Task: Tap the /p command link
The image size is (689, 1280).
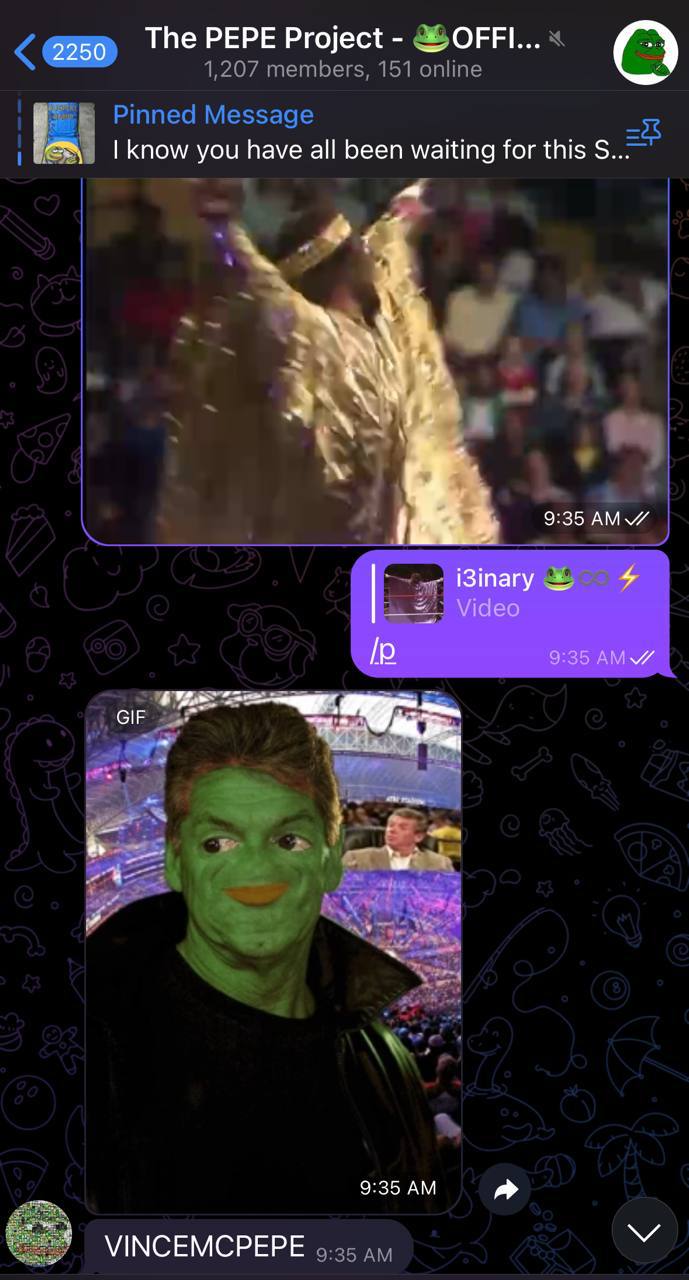Action: [x=383, y=651]
